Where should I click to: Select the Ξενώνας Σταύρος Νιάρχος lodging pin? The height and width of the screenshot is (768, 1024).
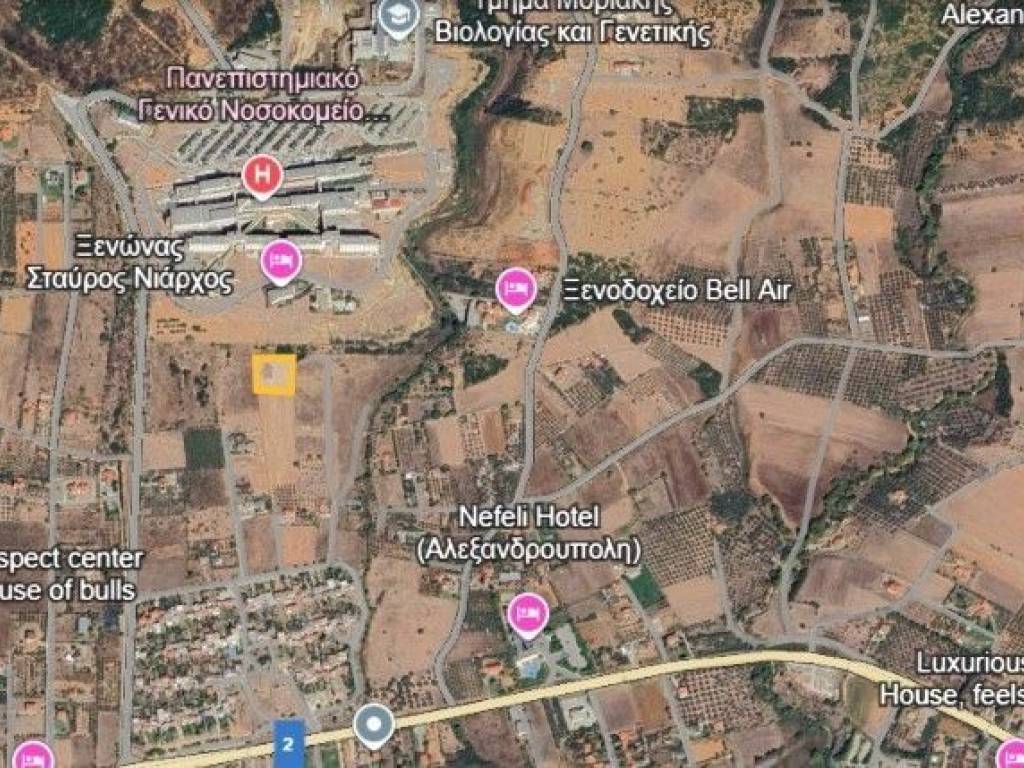281,262
